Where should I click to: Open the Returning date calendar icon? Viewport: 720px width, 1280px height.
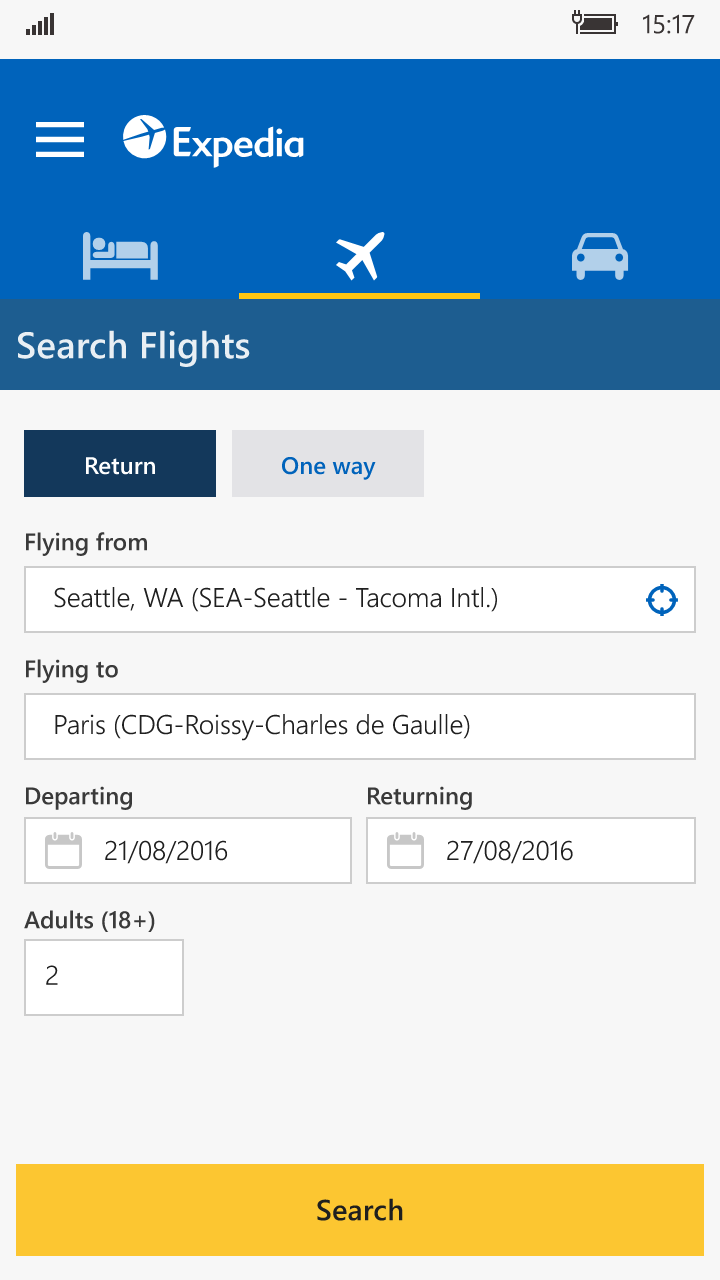[x=405, y=850]
